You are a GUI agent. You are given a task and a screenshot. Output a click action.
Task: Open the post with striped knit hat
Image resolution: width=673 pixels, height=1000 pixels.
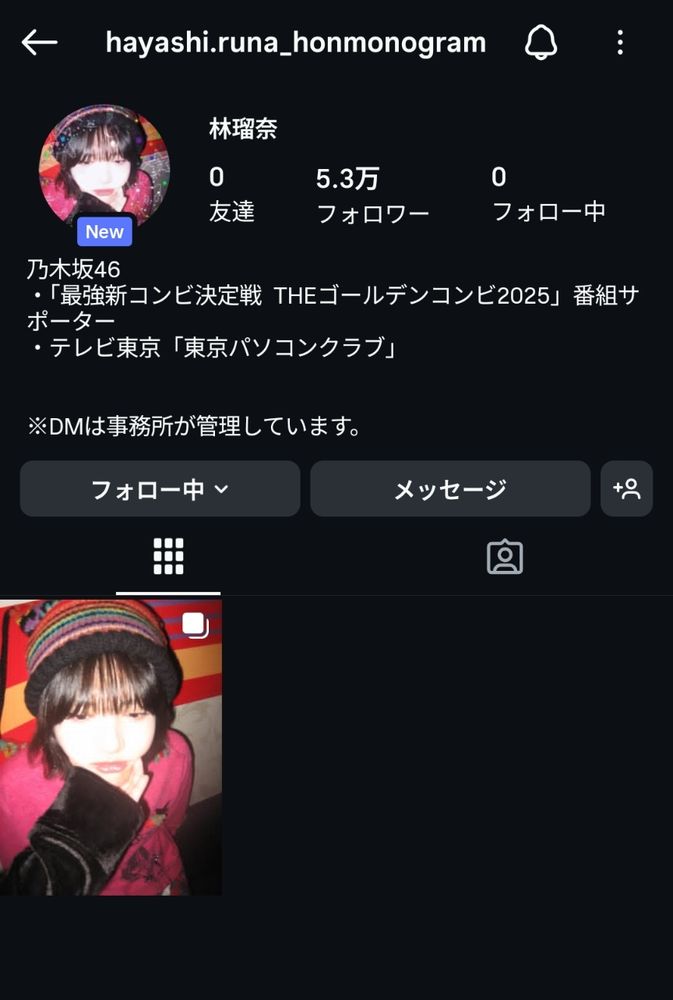tap(111, 746)
